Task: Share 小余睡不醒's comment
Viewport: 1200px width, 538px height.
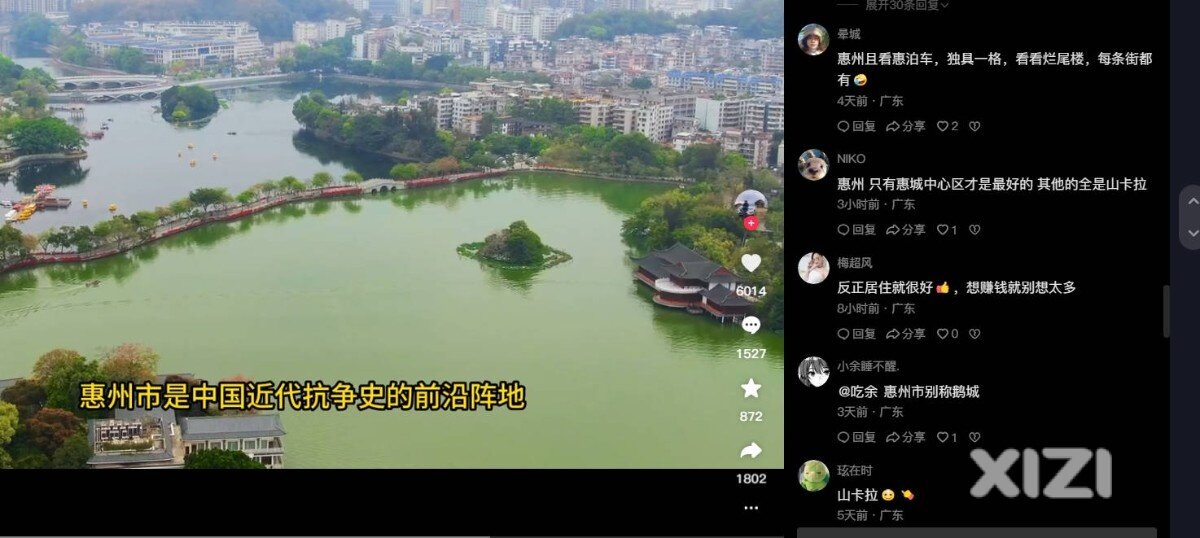Action: (x=906, y=438)
